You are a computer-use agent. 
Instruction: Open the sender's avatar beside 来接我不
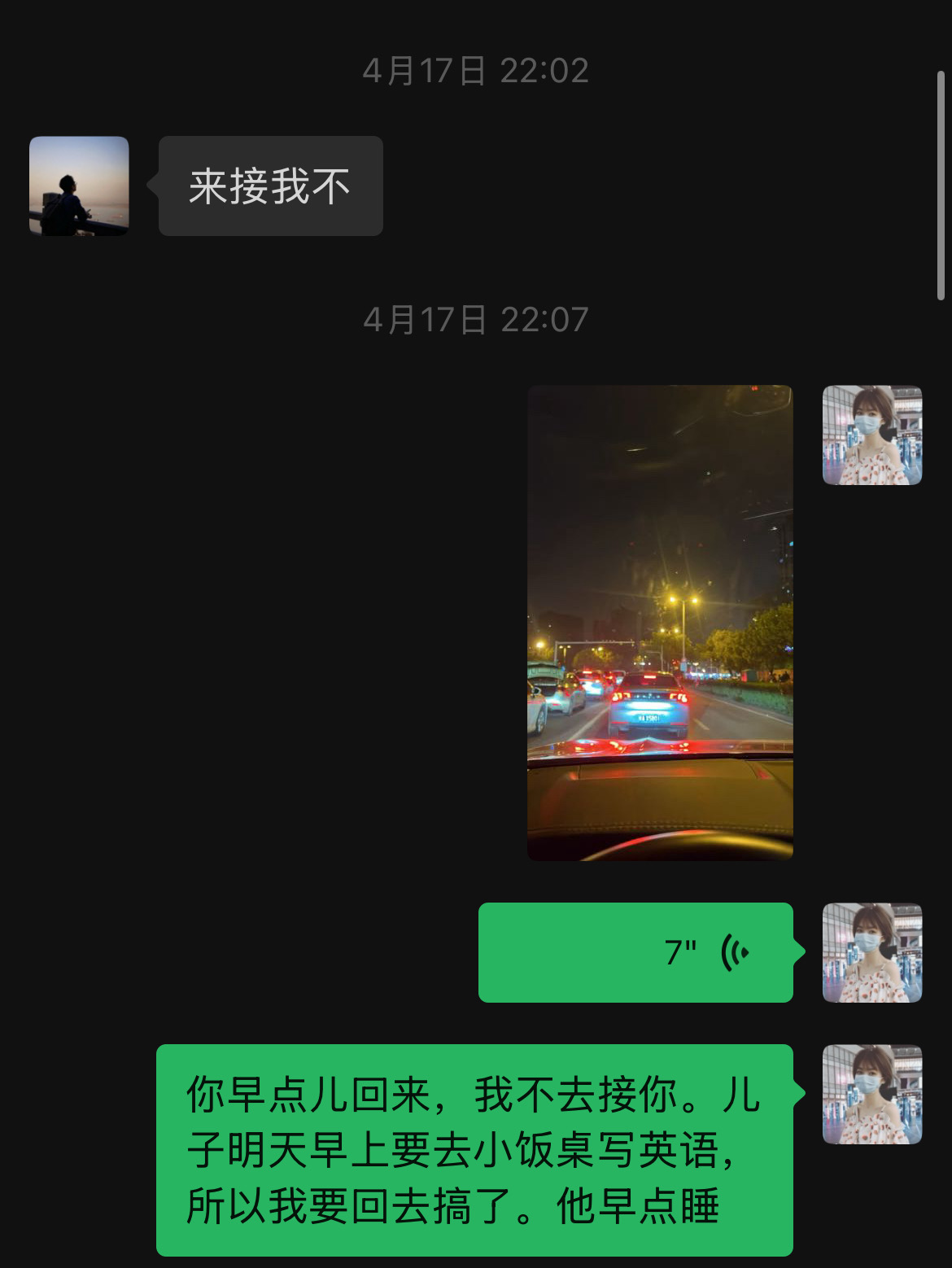[79, 186]
